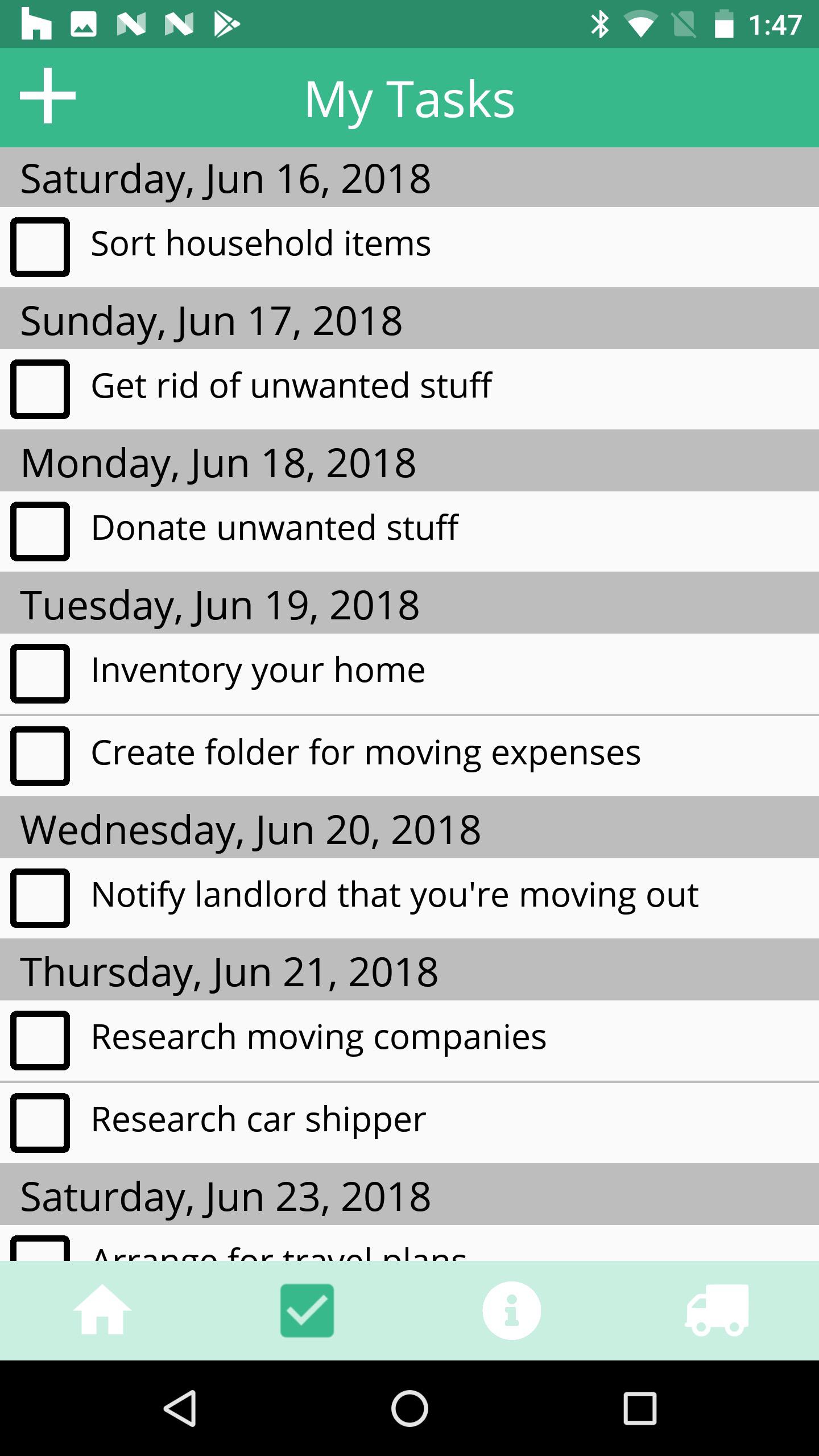Complete the Inventory your home task

click(x=40, y=673)
